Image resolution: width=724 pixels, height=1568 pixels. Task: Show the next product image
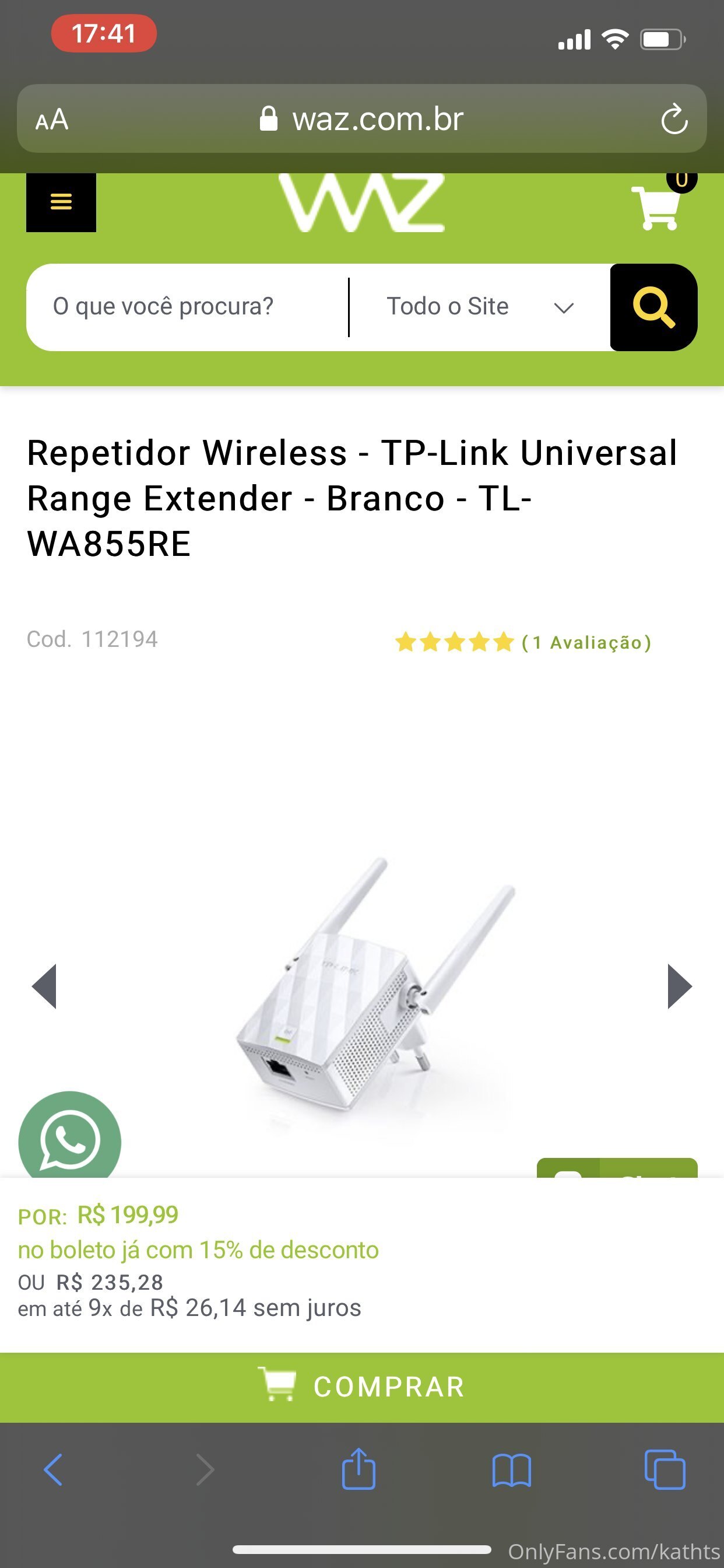pyautogui.click(x=679, y=986)
